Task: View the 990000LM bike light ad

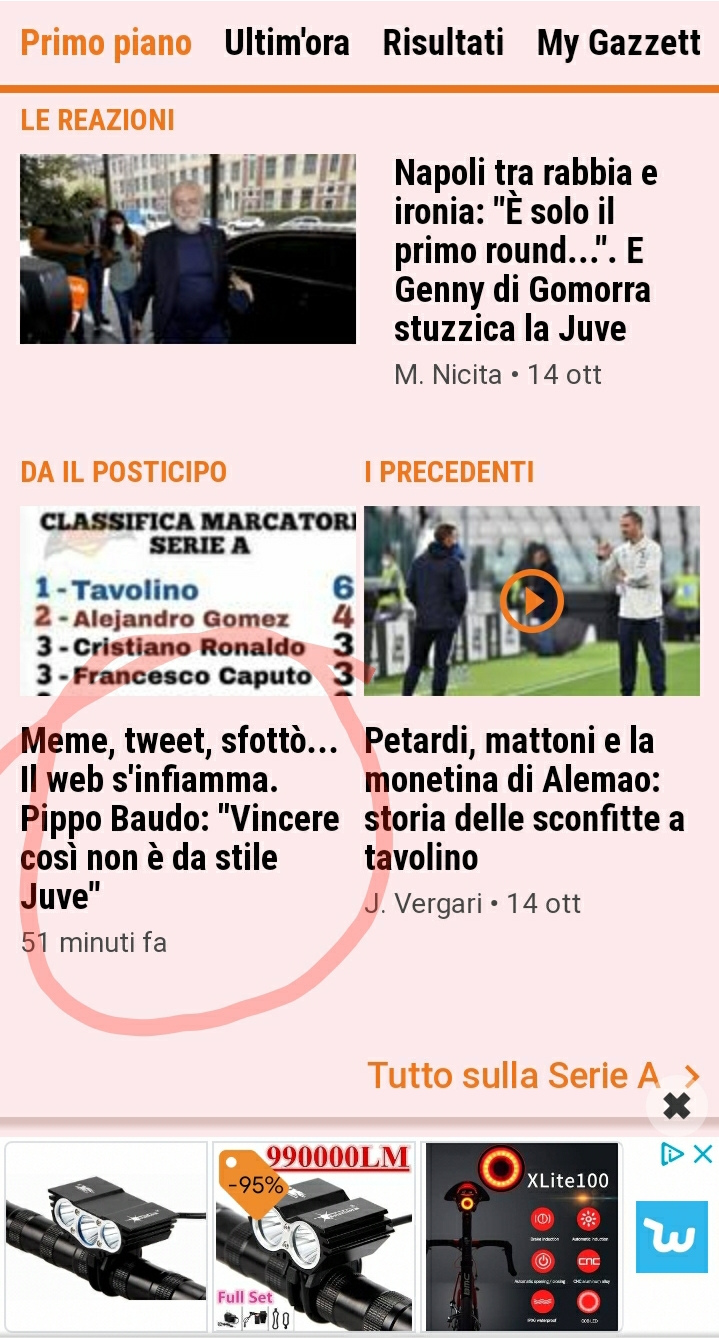Action: pos(314,1236)
